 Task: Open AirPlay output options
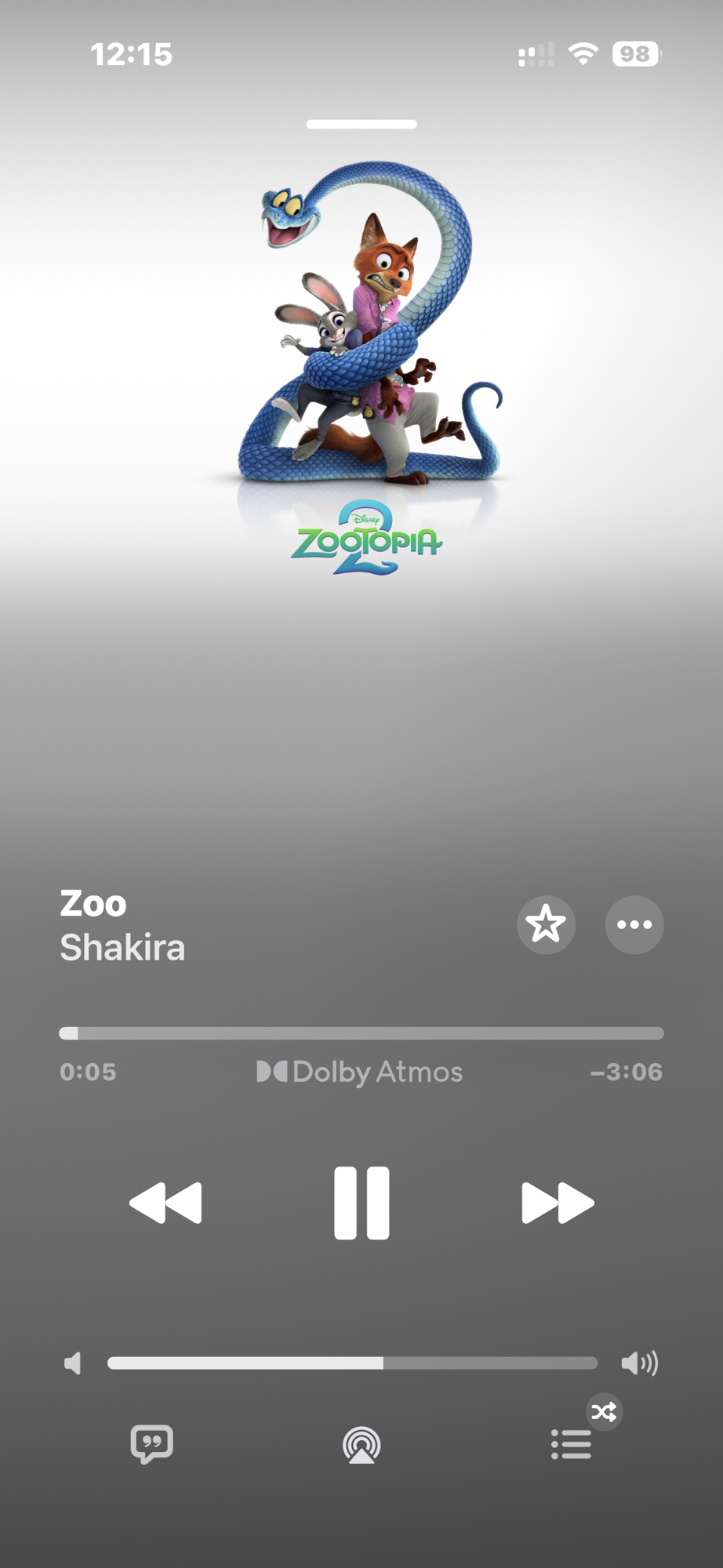click(x=361, y=1444)
